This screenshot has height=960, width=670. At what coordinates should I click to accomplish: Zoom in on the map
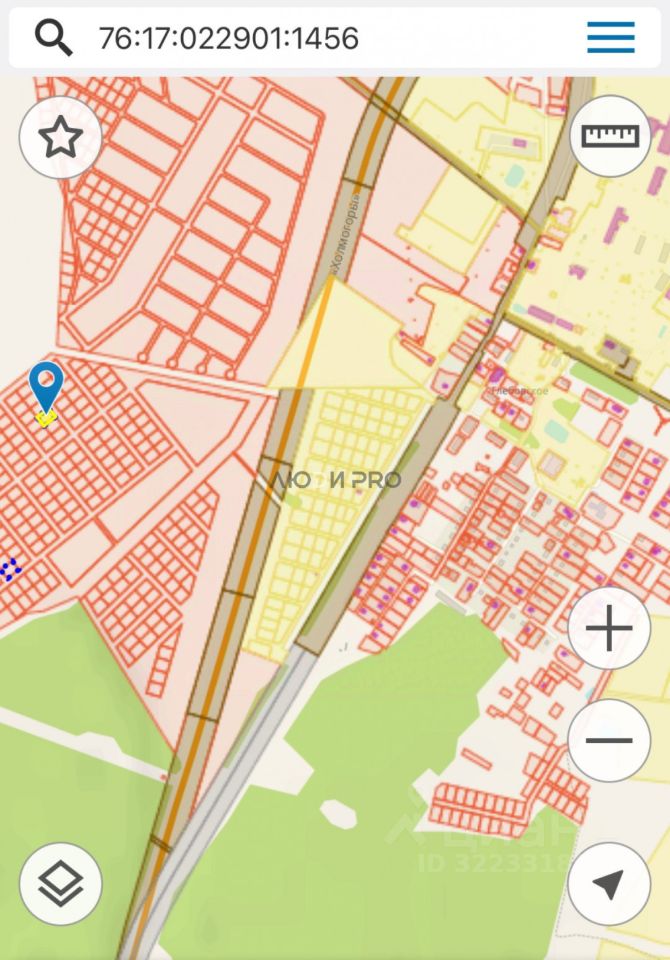[x=609, y=629]
